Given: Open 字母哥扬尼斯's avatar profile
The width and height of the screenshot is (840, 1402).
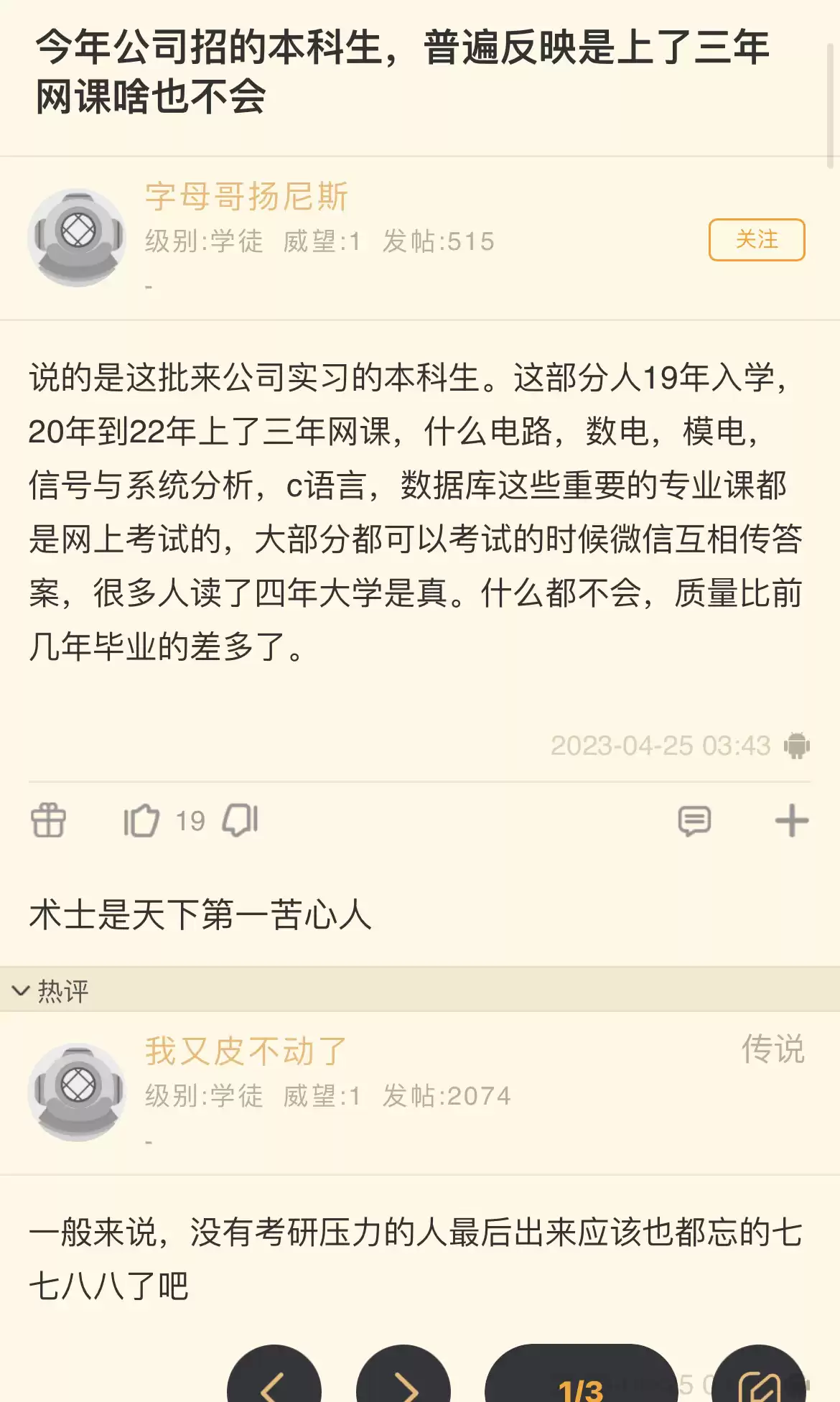Looking at the screenshot, I should click(x=78, y=238).
